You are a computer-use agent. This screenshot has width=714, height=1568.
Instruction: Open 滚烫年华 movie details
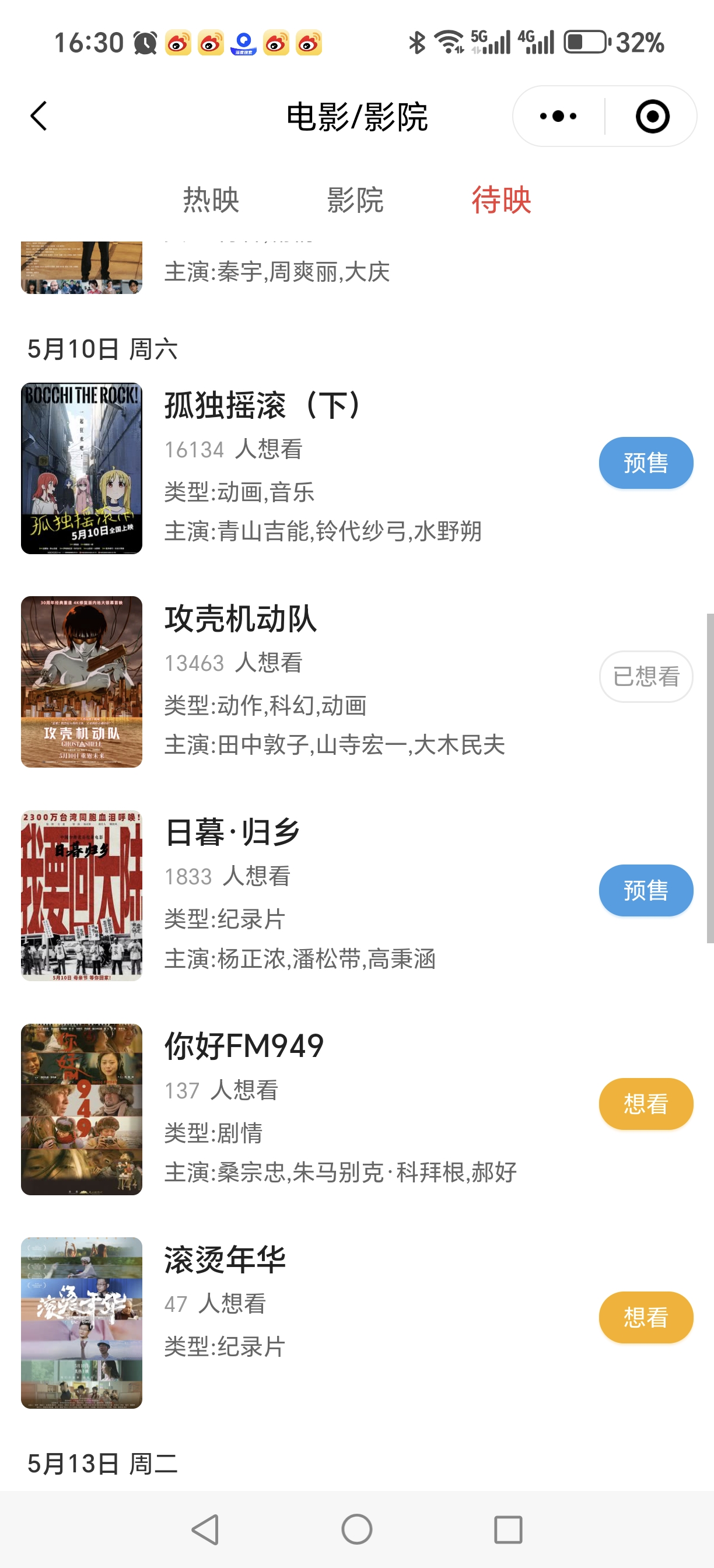coord(225,1260)
